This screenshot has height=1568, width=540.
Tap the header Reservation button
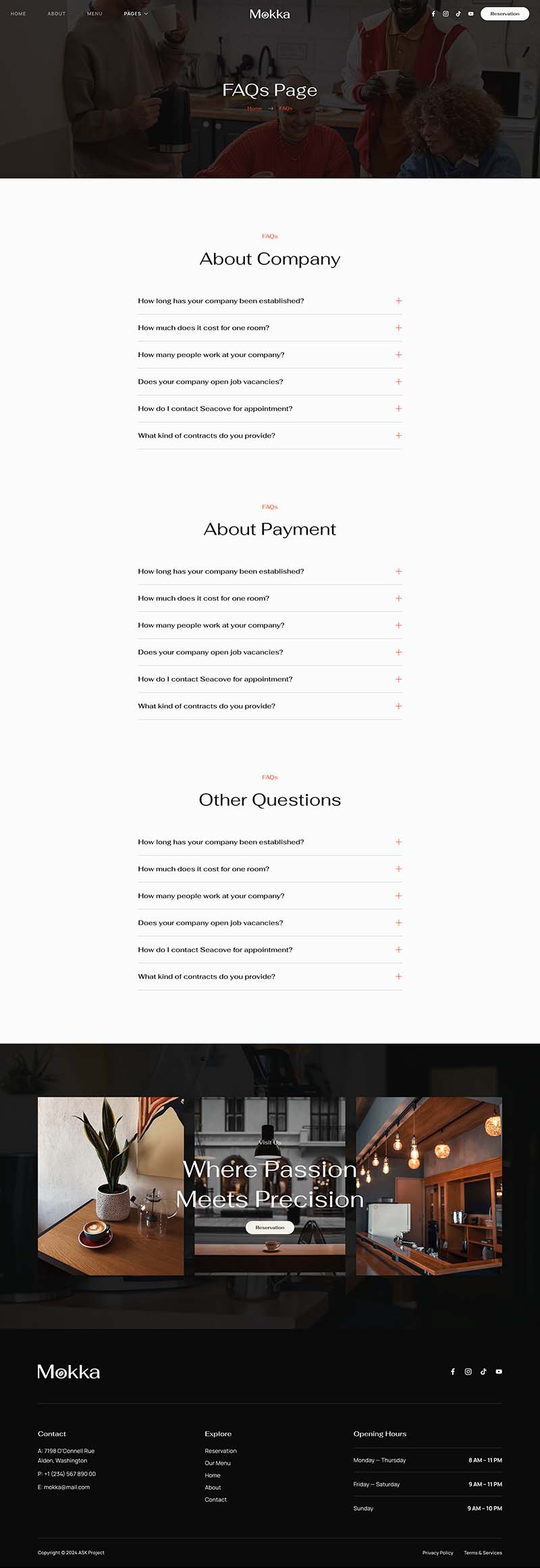[504, 13]
